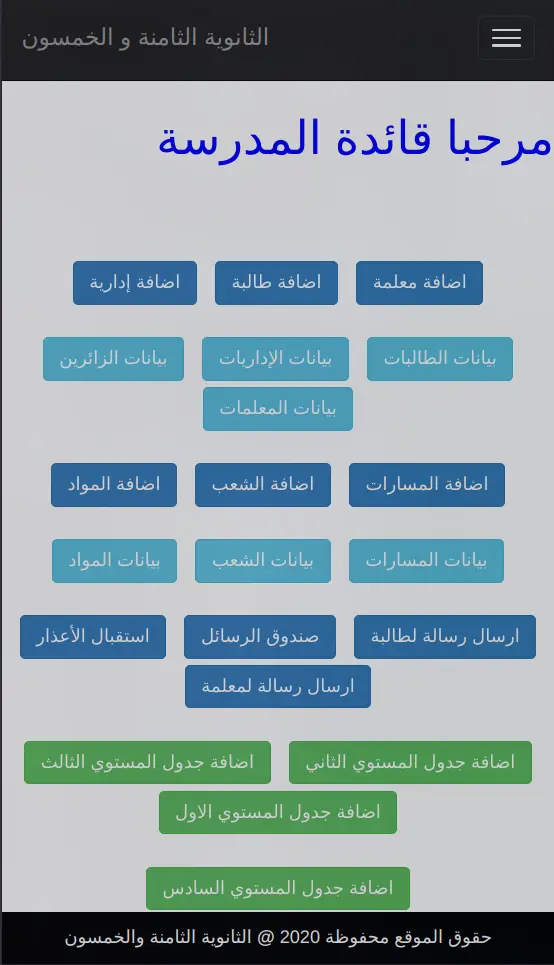View بيانات المسارات

click(x=426, y=561)
